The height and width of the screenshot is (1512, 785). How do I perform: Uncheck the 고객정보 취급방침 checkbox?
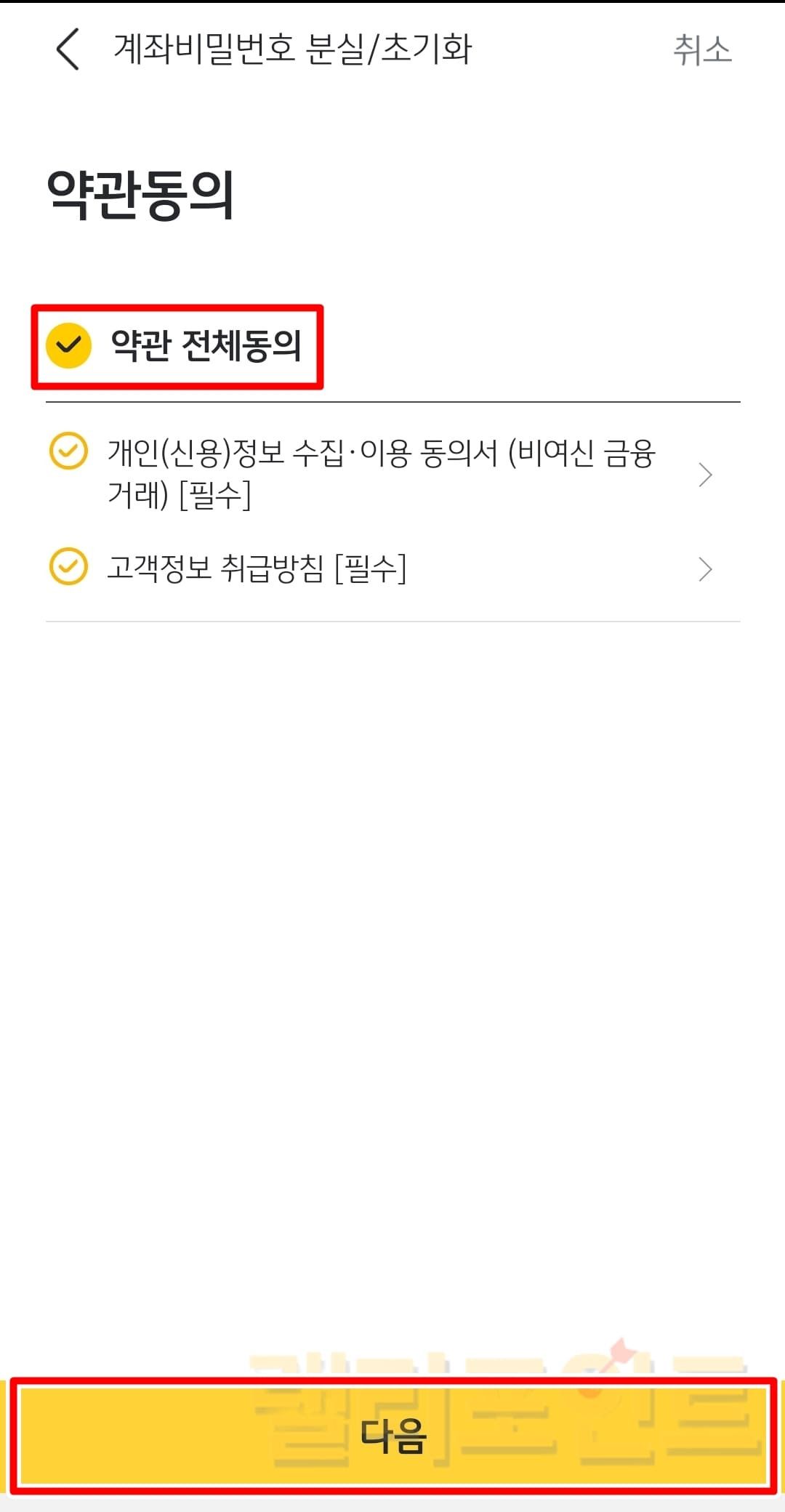click(68, 566)
